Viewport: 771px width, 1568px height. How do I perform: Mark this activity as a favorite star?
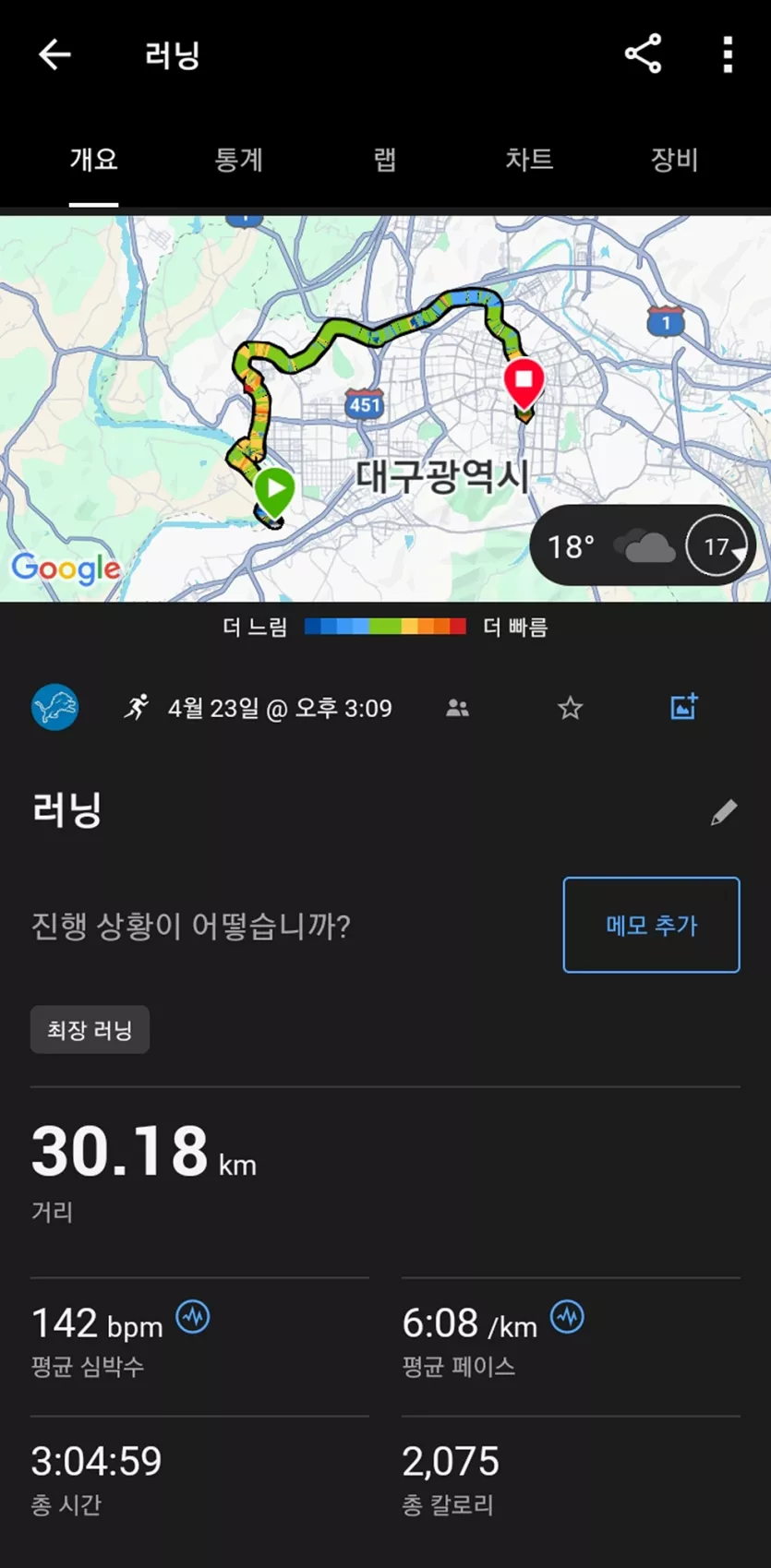(571, 708)
